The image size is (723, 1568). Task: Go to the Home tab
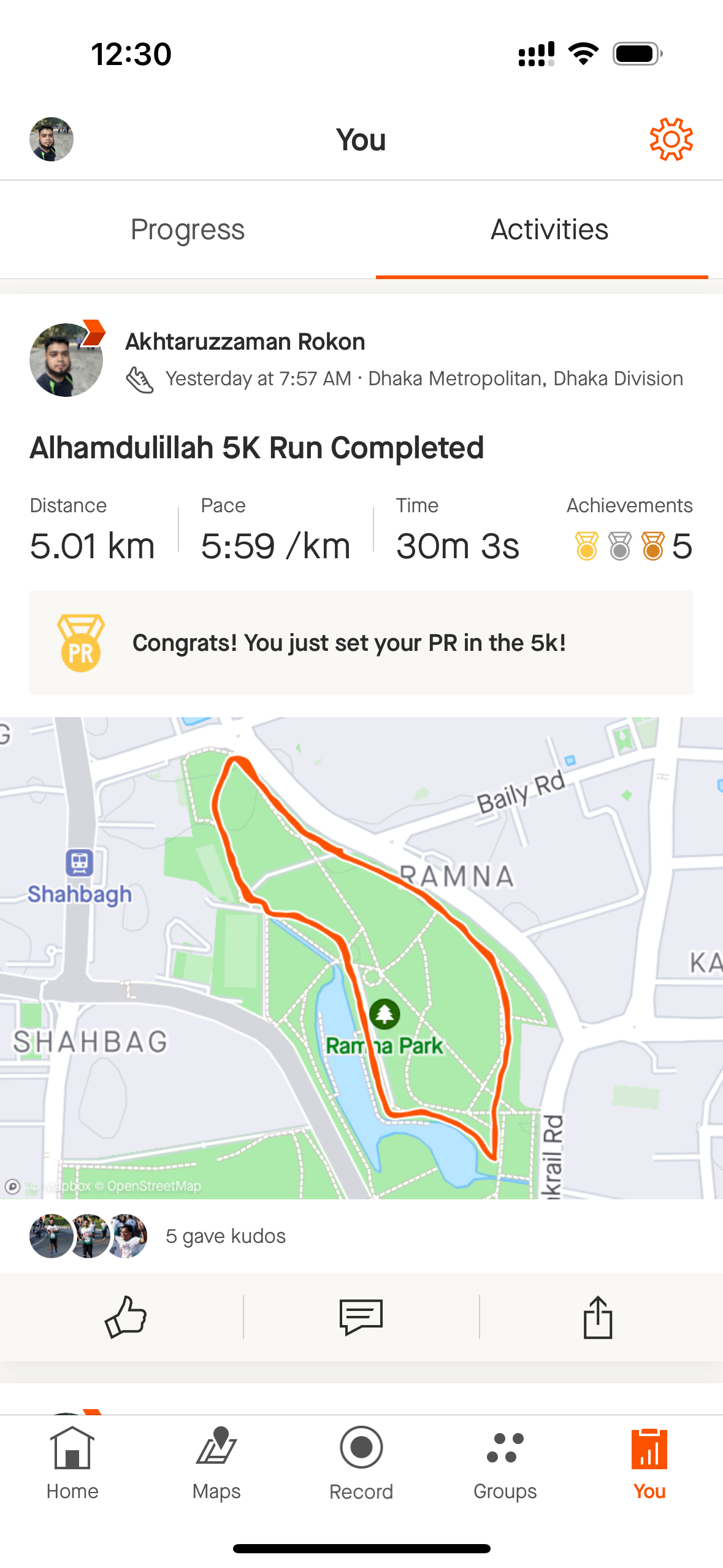[x=72, y=1464]
